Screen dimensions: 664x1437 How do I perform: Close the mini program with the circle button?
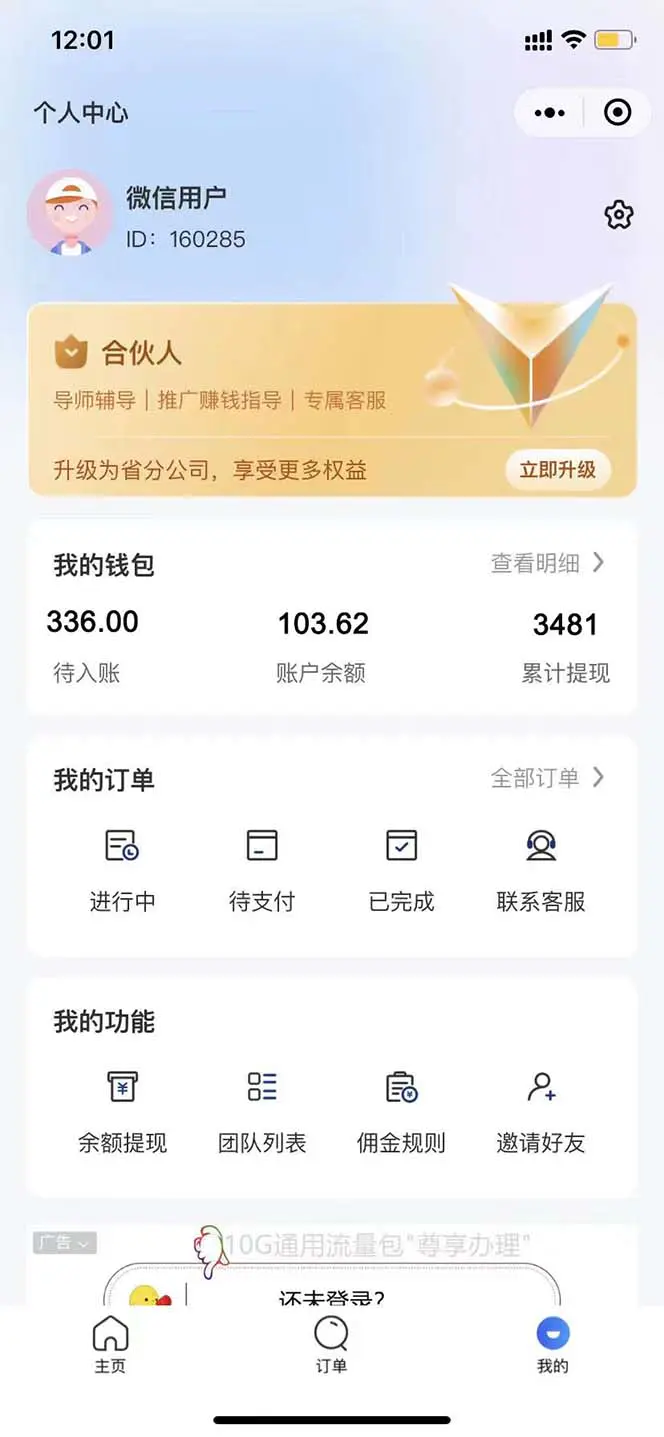[x=618, y=113]
